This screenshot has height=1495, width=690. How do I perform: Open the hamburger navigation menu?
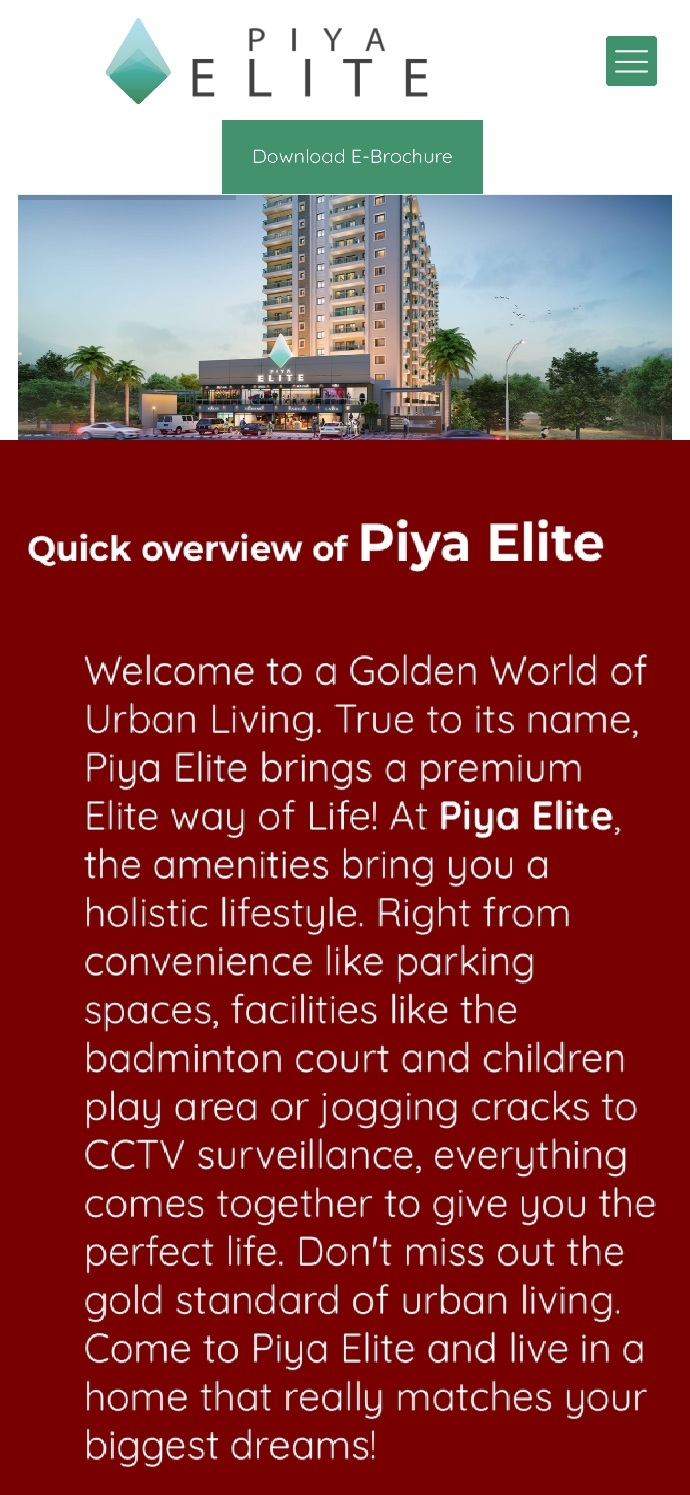631,61
